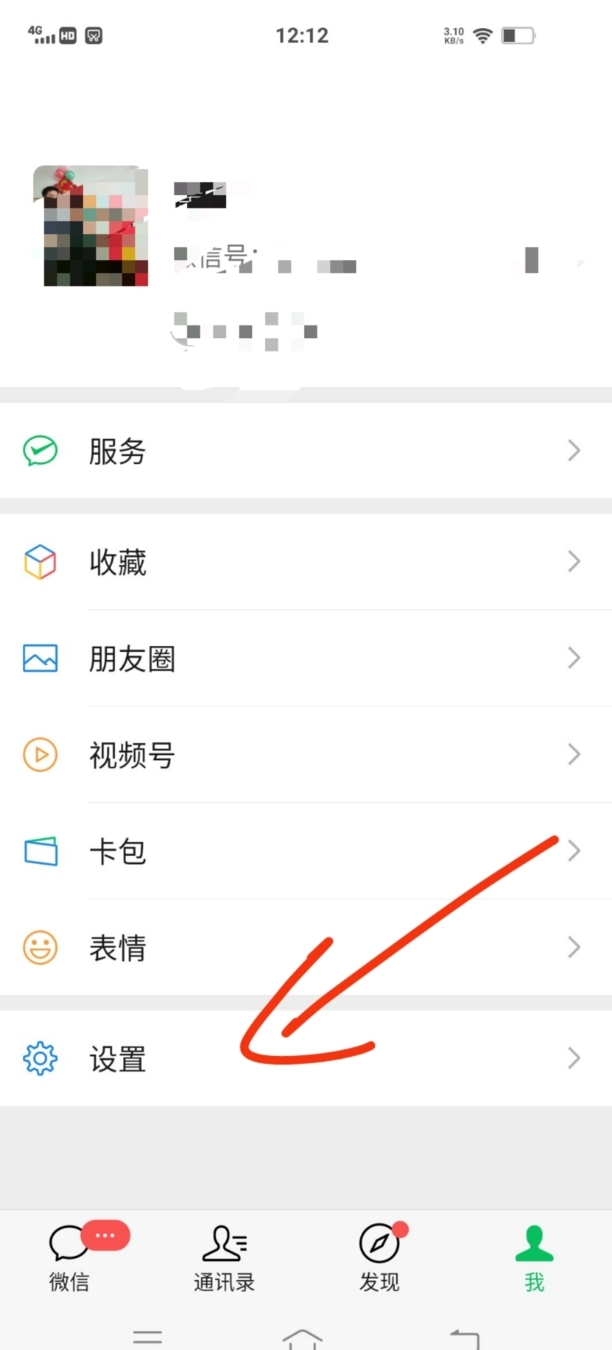Go to the system home screen
The image size is (612, 1350).
click(x=302, y=1338)
